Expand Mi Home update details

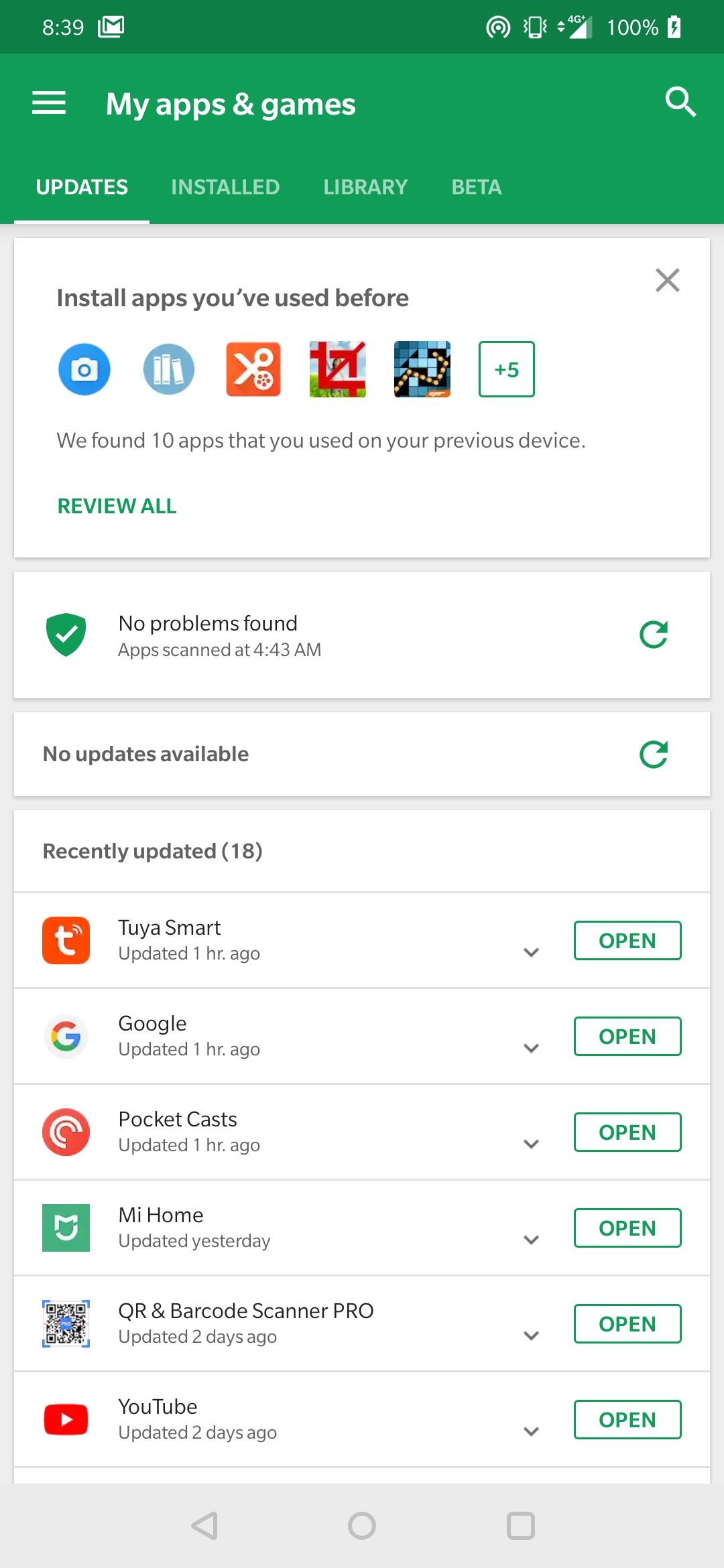[x=532, y=1240]
